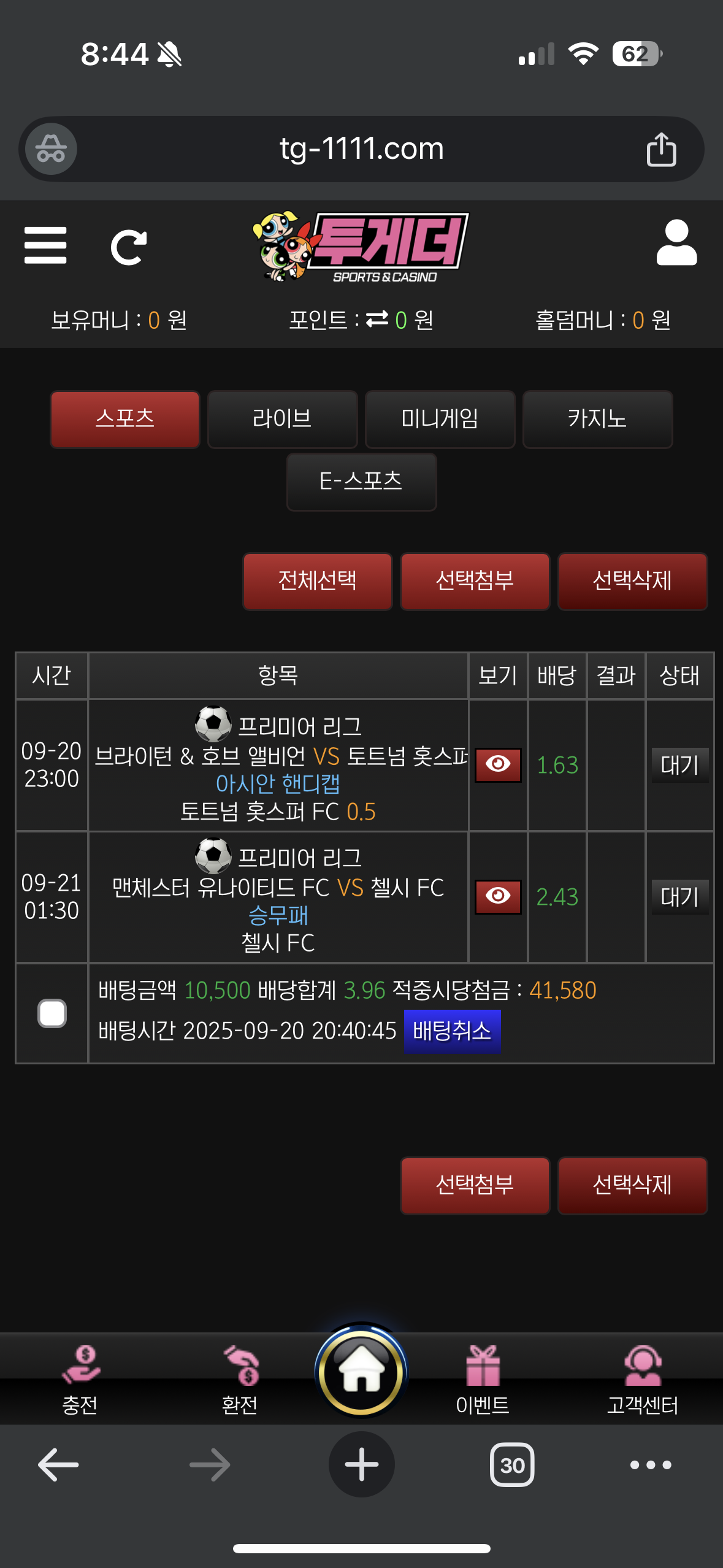Cancel the bet with 배팅취소
This screenshot has width=723, height=1568.
point(452,1031)
